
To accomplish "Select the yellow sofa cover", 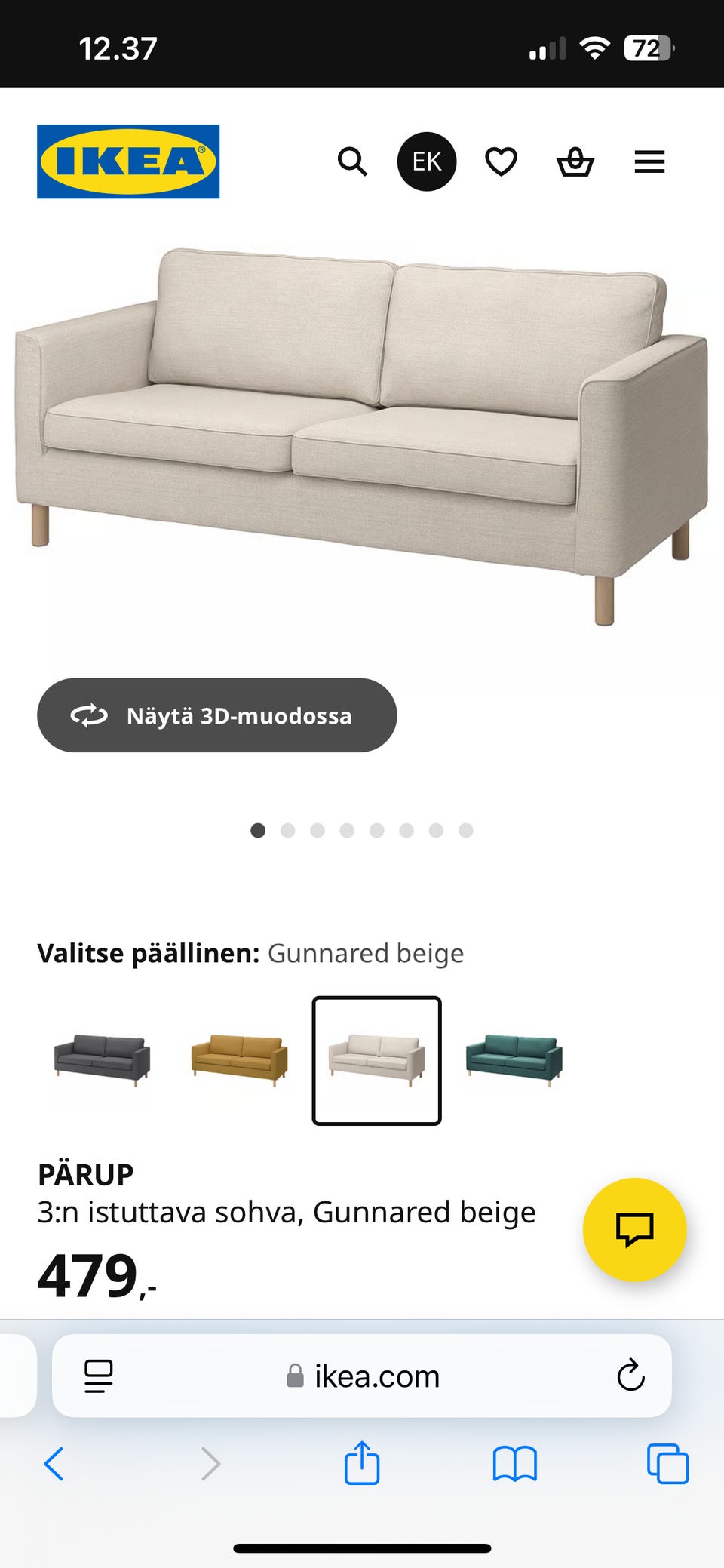I will pyautogui.click(x=240, y=1060).
